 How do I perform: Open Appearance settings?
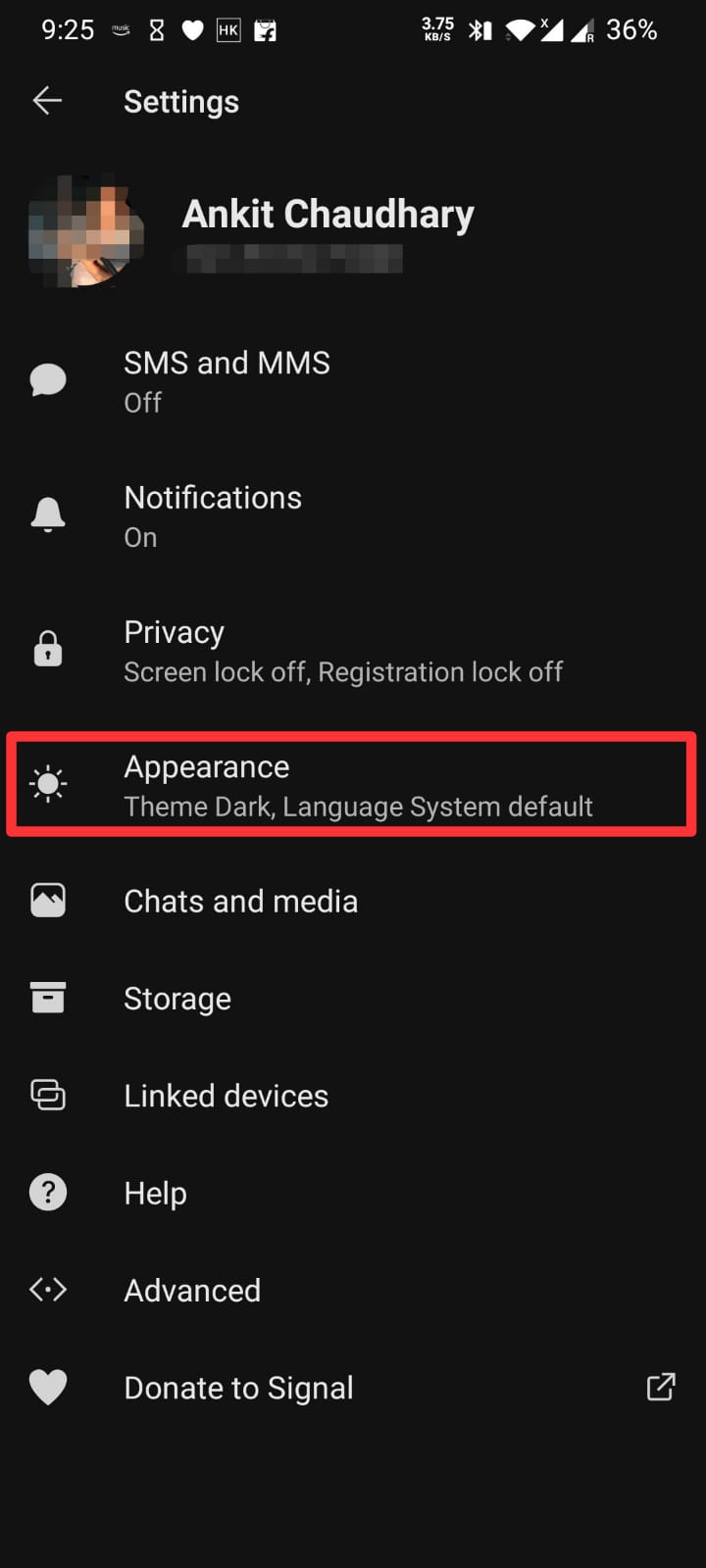coord(357,785)
